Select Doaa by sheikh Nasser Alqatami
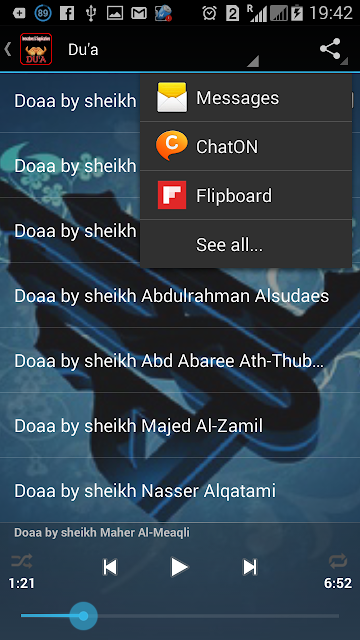360x640 pixels. tap(180, 491)
